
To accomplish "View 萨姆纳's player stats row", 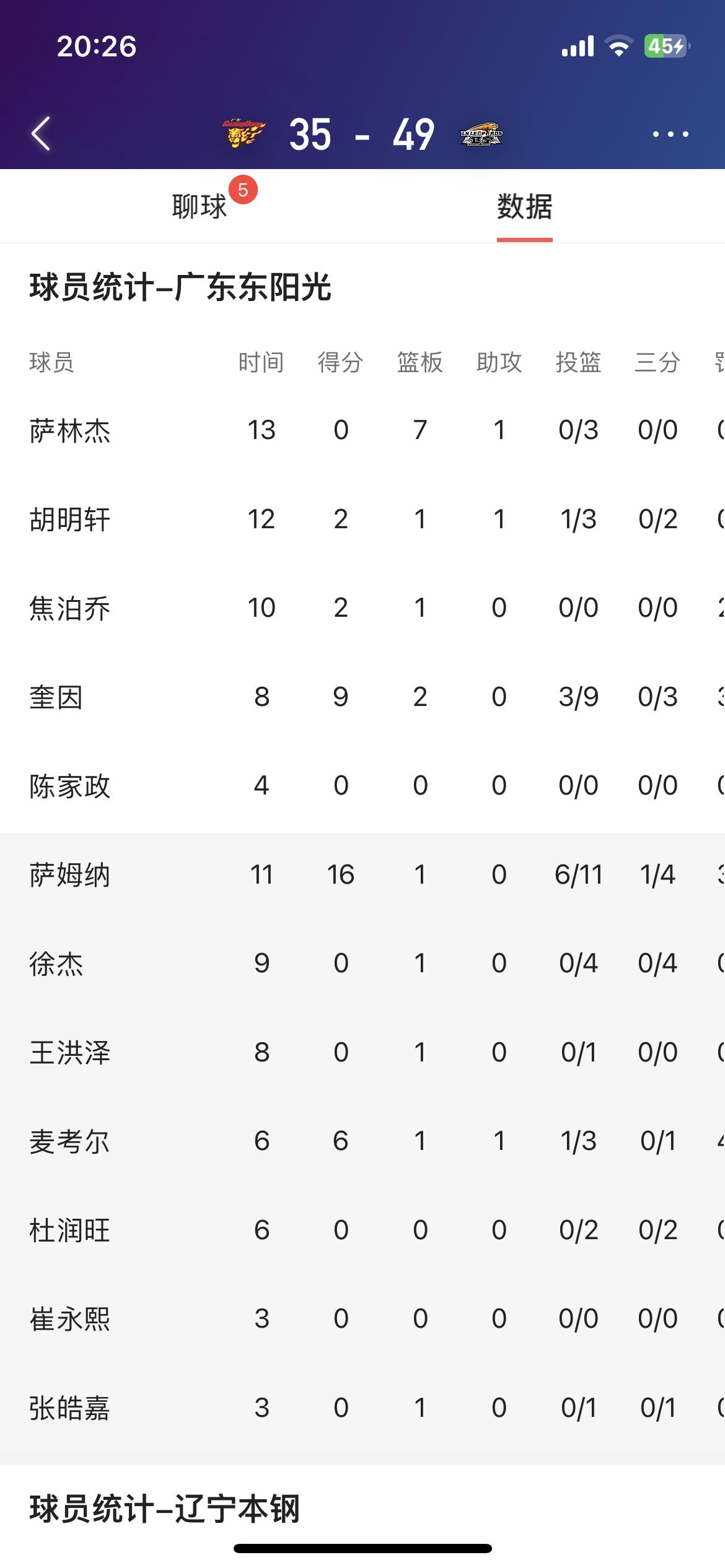I will coord(70,874).
